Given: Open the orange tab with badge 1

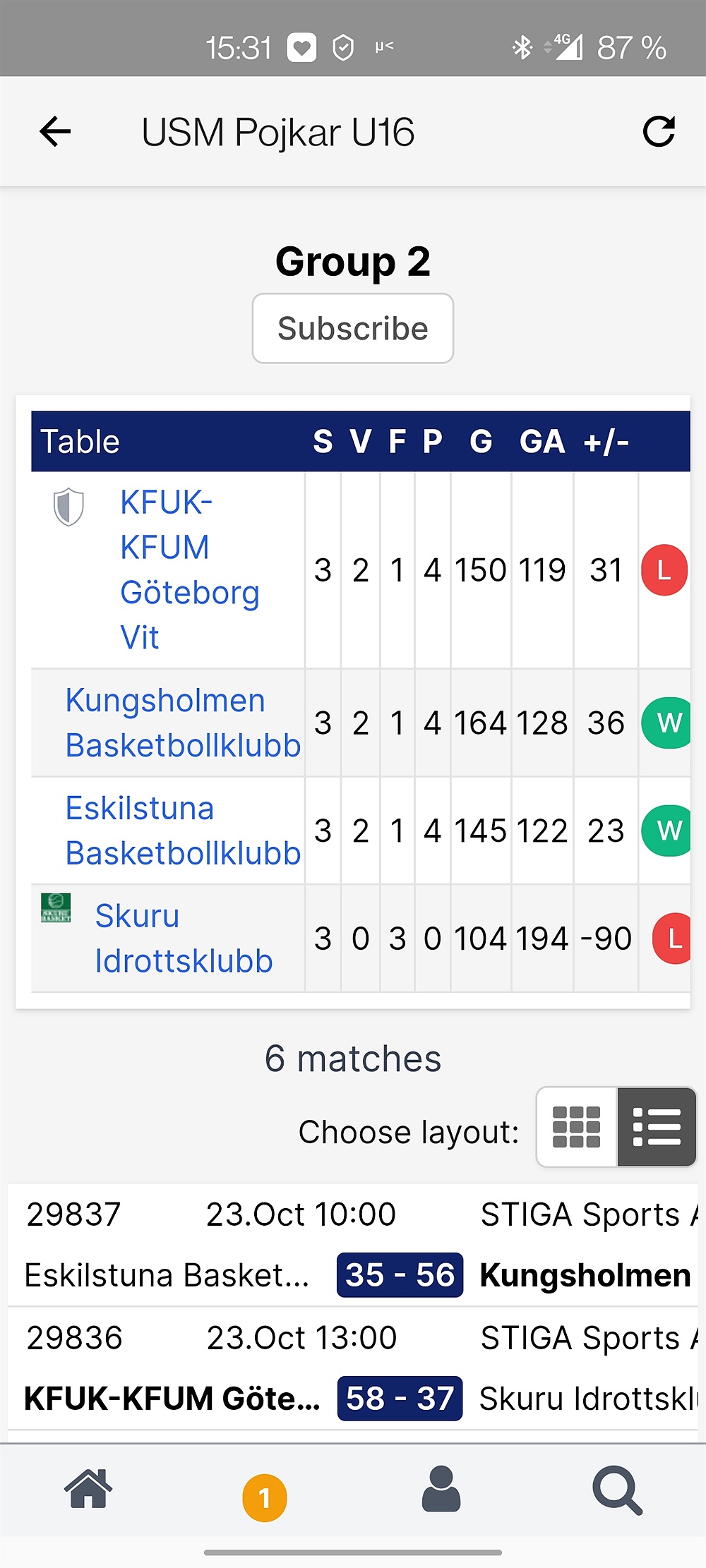Looking at the screenshot, I should pyautogui.click(x=265, y=1497).
